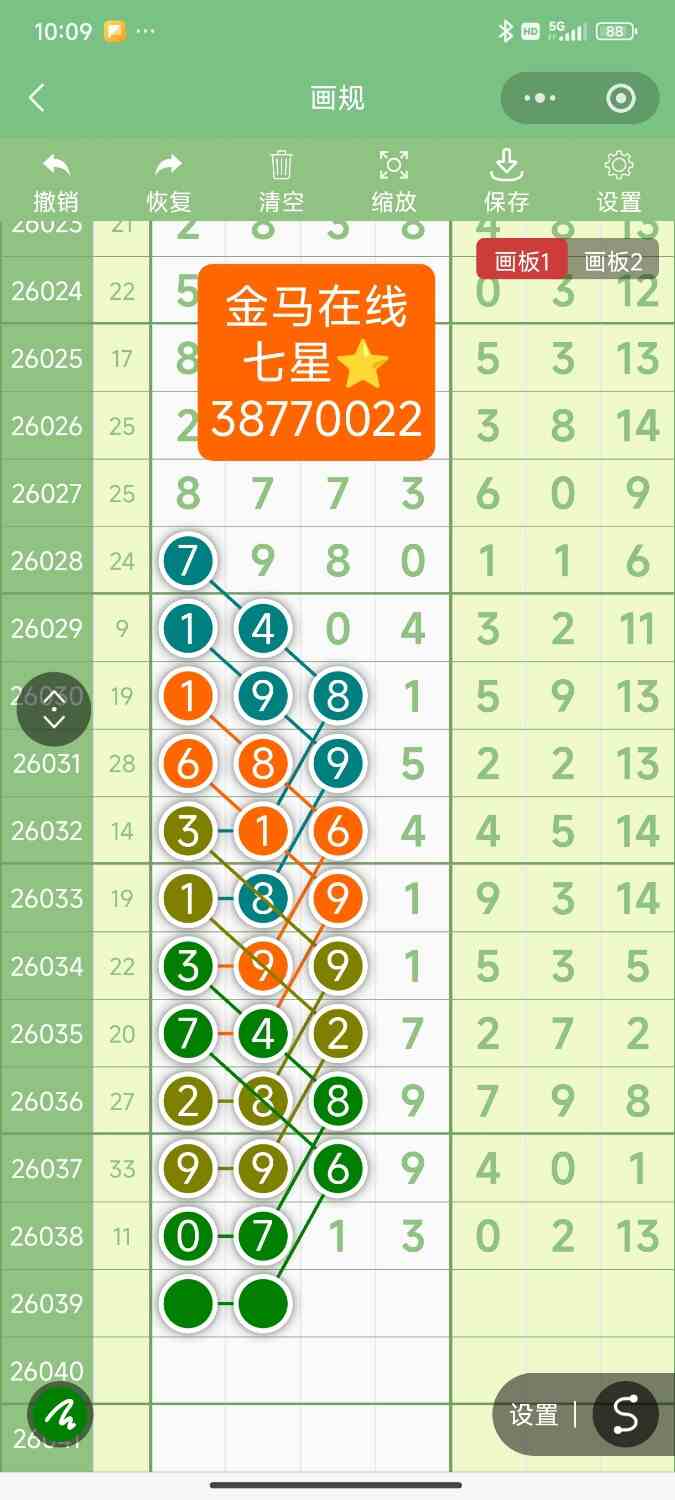Go back with the top-left arrow
The width and height of the screenshot is (675, 1500).
[x=37, y=98]
